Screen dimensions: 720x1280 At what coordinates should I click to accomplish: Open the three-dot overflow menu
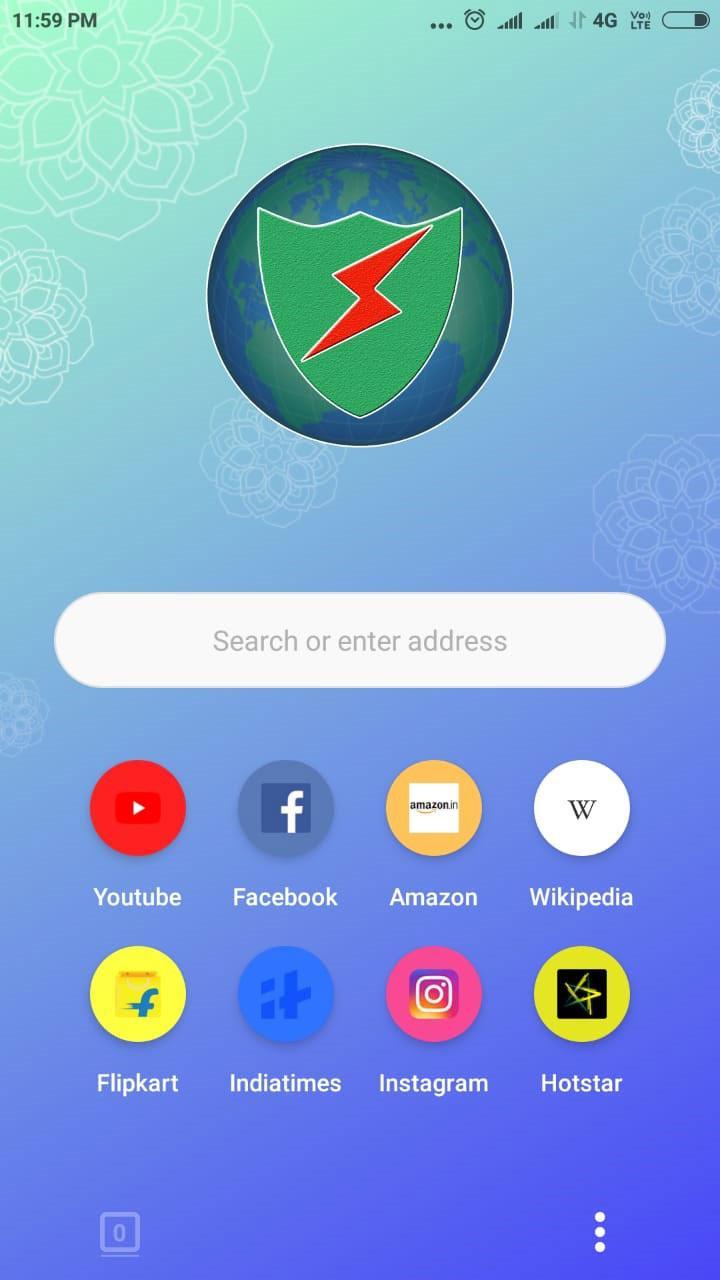click(600, 1232)
